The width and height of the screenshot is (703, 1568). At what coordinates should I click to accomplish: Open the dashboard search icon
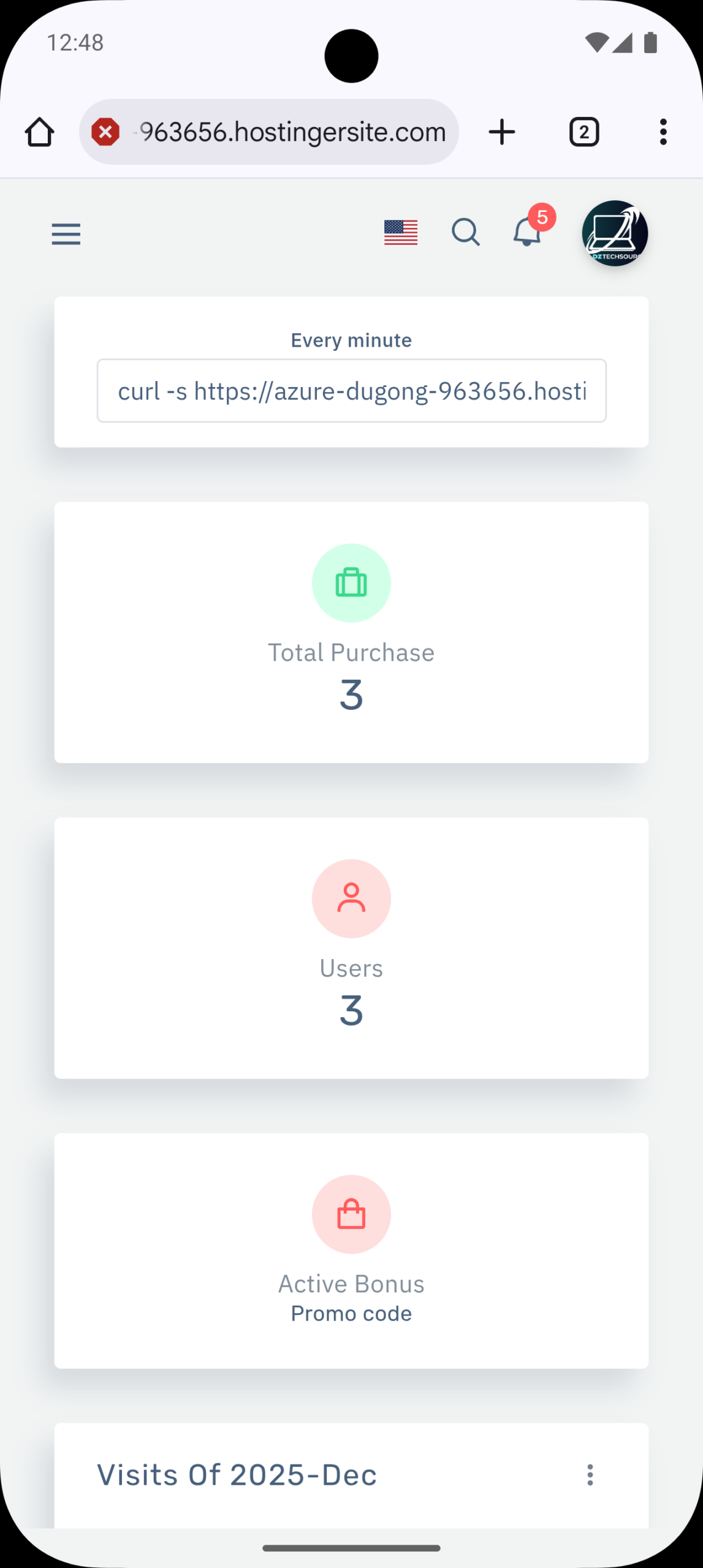(x=466, y=233)
